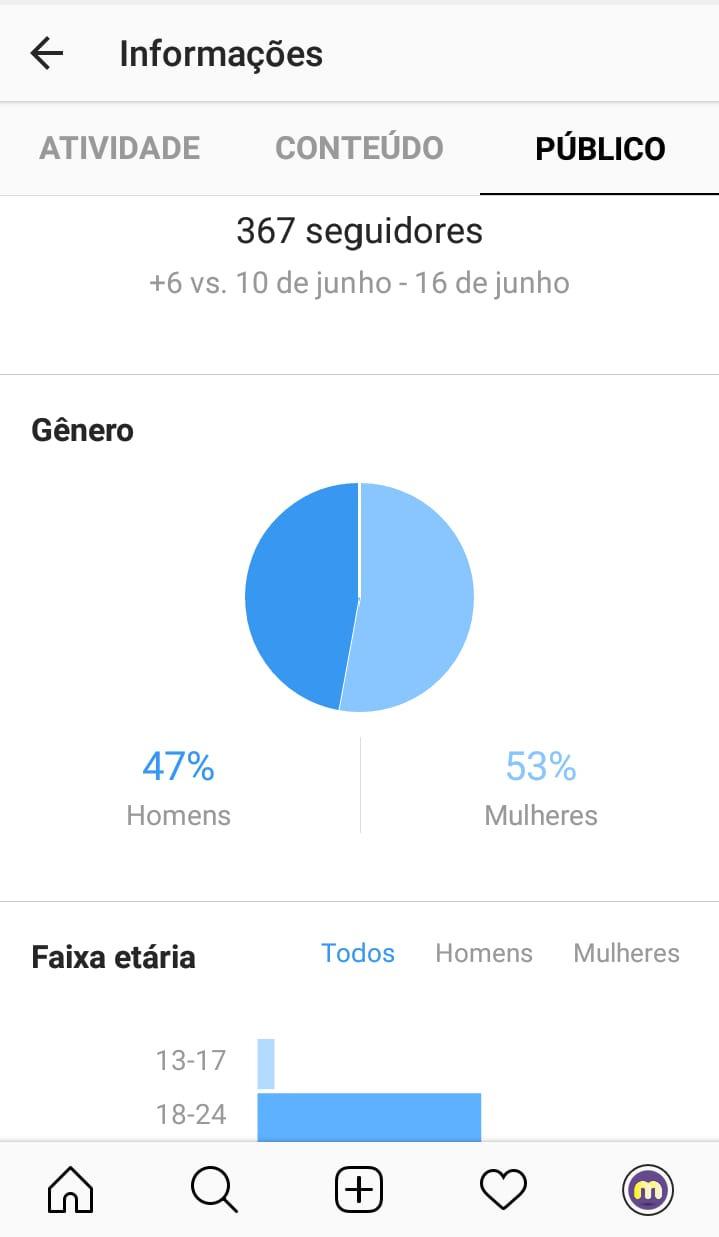Filter age range by Mulheres
The height and width of the screenshot is (1237, 719).
[x=626, y=953]
